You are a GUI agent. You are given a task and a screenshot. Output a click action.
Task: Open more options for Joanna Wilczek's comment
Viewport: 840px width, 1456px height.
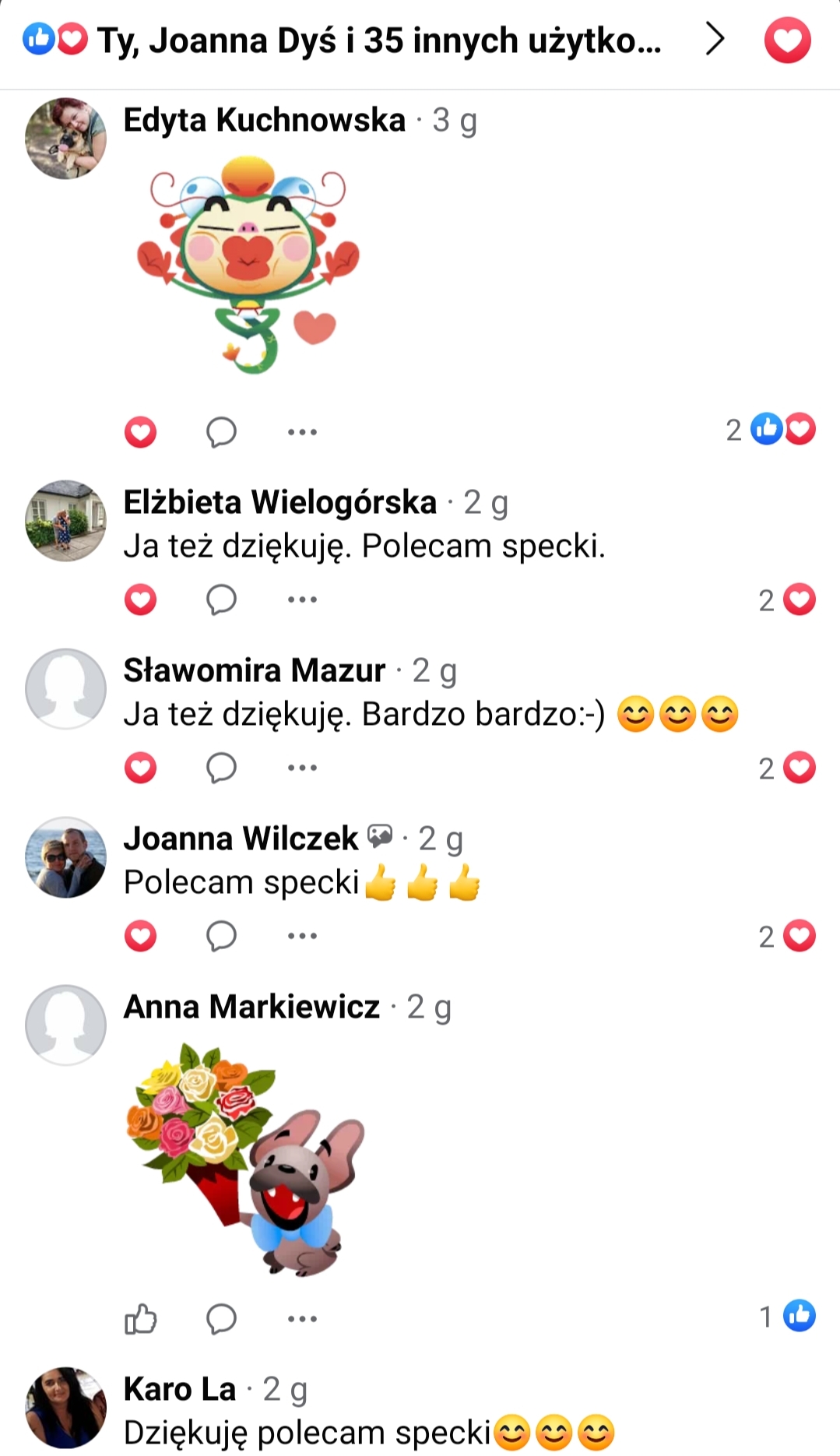tap(302, 936)
